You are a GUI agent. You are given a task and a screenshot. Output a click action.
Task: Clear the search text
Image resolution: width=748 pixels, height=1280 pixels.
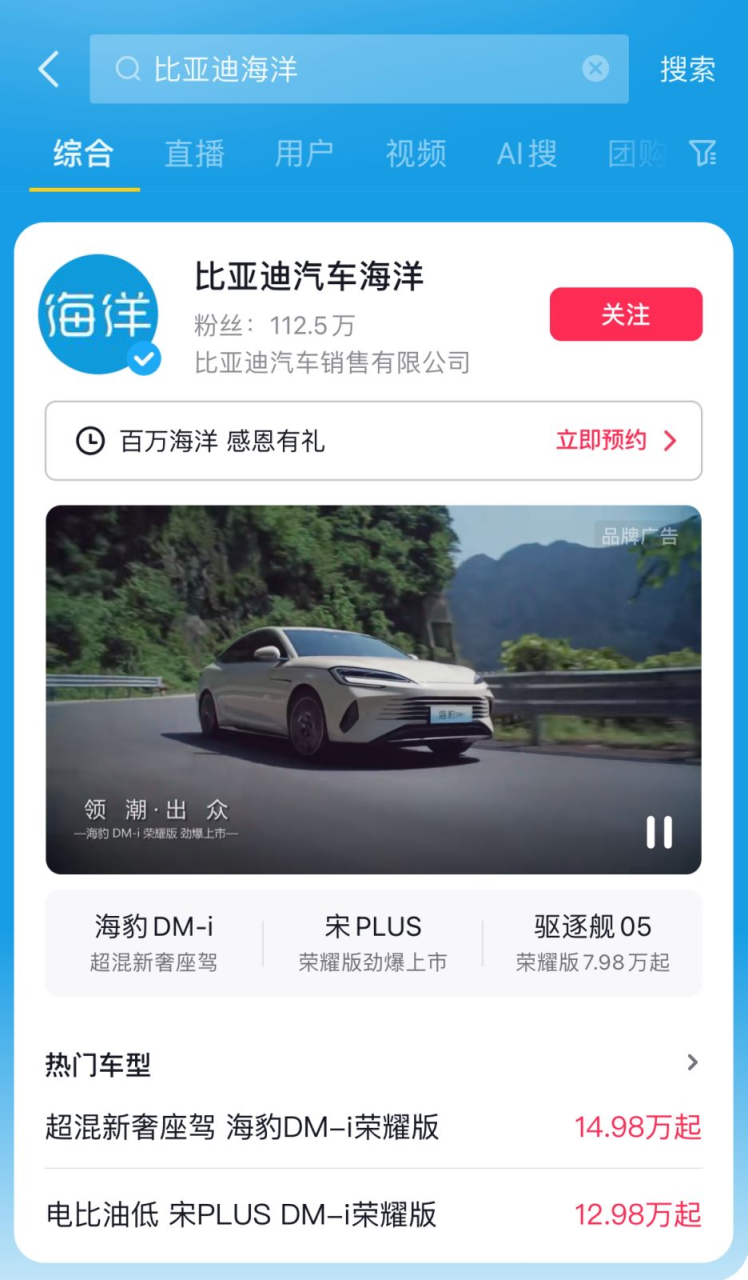point(595,69)
